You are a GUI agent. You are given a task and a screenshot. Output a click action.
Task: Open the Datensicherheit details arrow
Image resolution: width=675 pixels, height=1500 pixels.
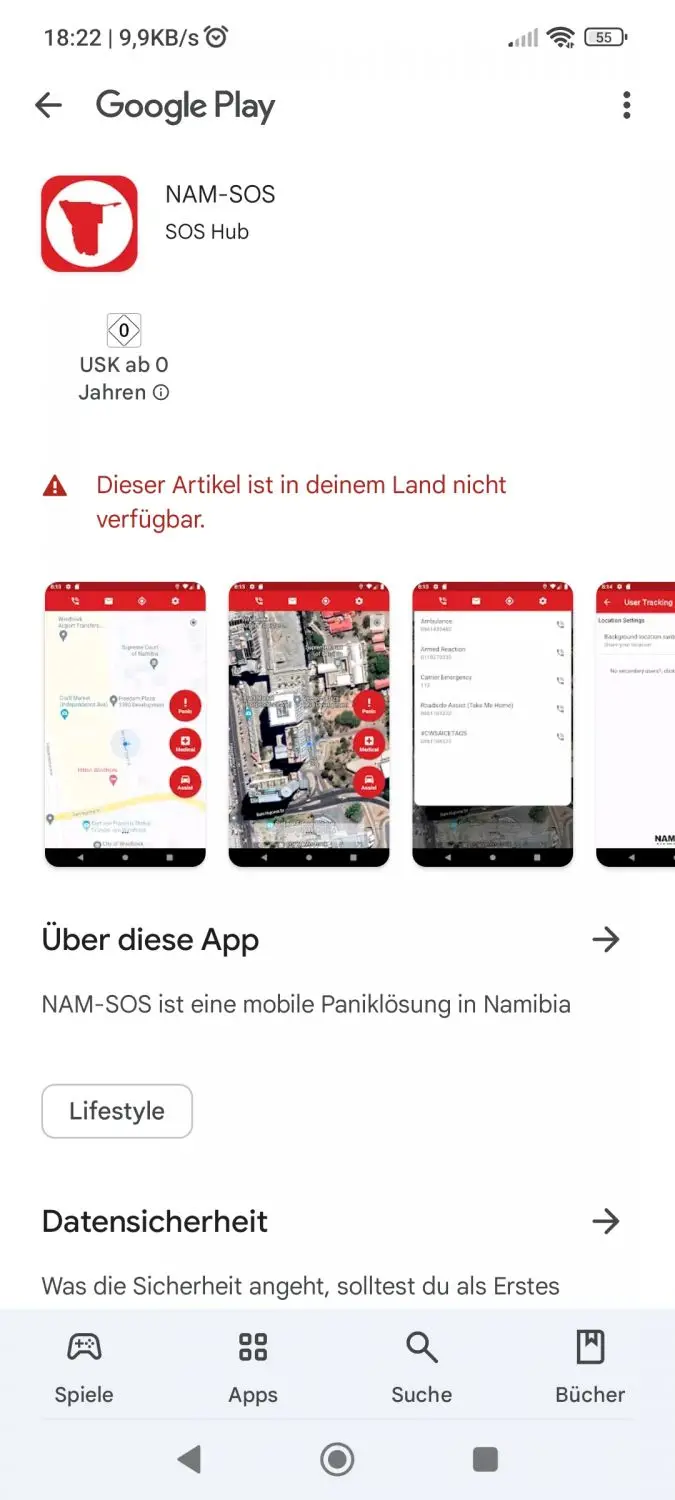pyautogui.click(x=606, y=1221)
